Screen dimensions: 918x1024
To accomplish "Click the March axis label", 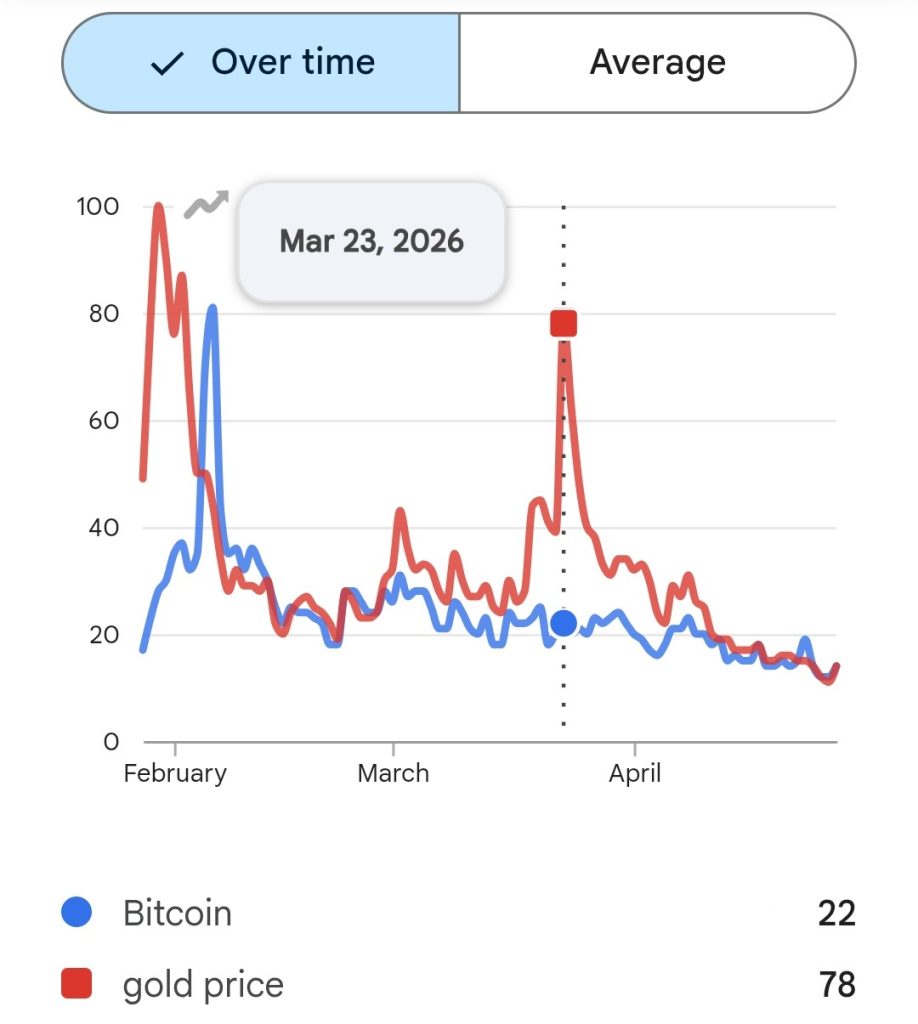I will tap(393, 772).
